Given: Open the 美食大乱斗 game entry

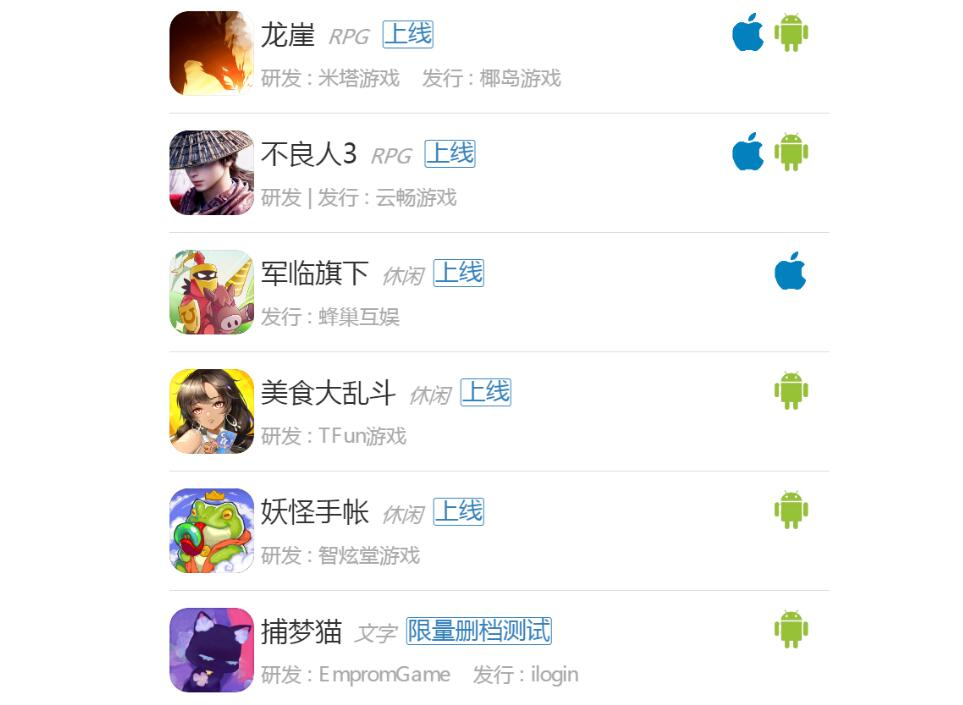Looking at the screenshot, I should [x=328, y=393].
